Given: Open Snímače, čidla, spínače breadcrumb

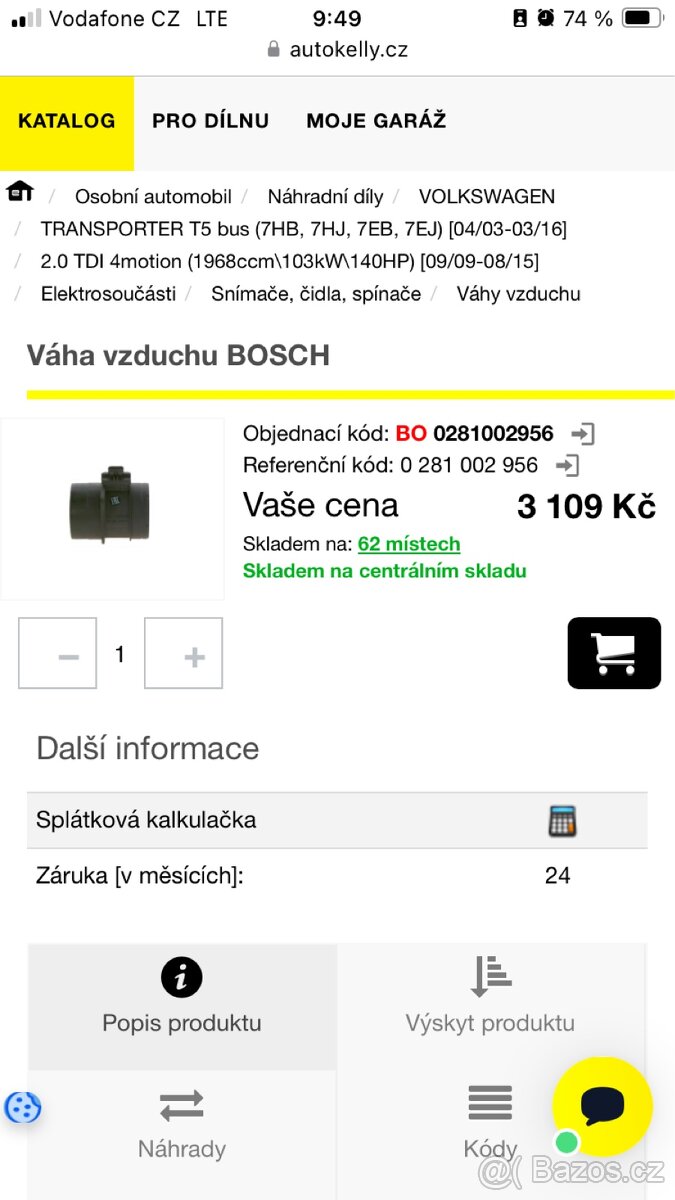Looking at the screenshot, I should coord(316,294).
